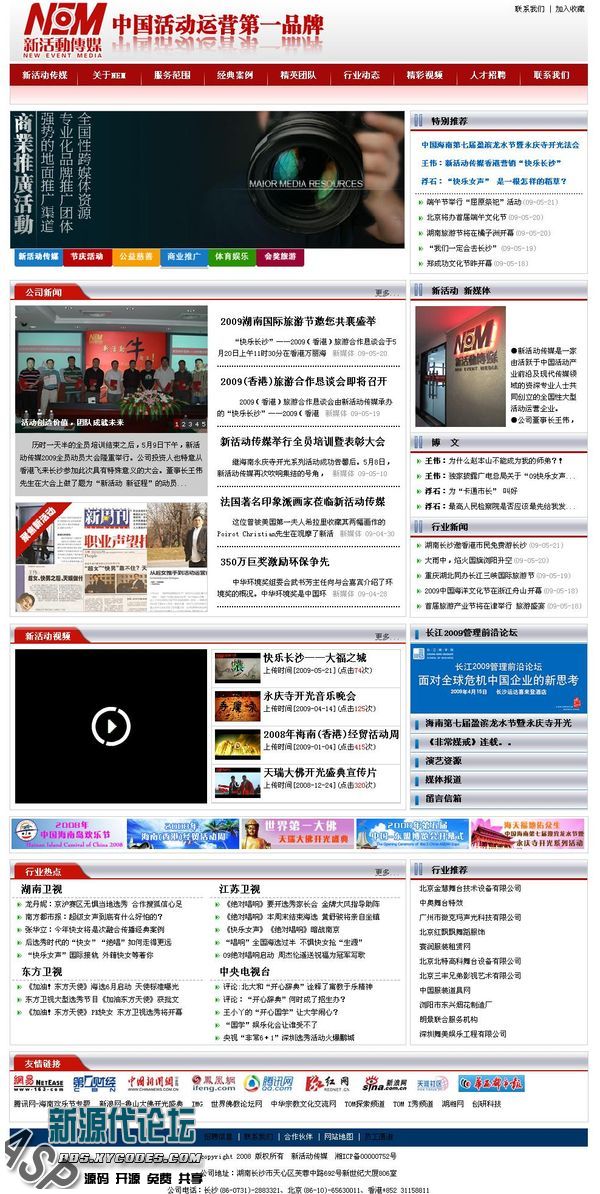Expand the 留言信箱 sidebar section
Viewport: 600px width, 1194px height.
[444, 798]
